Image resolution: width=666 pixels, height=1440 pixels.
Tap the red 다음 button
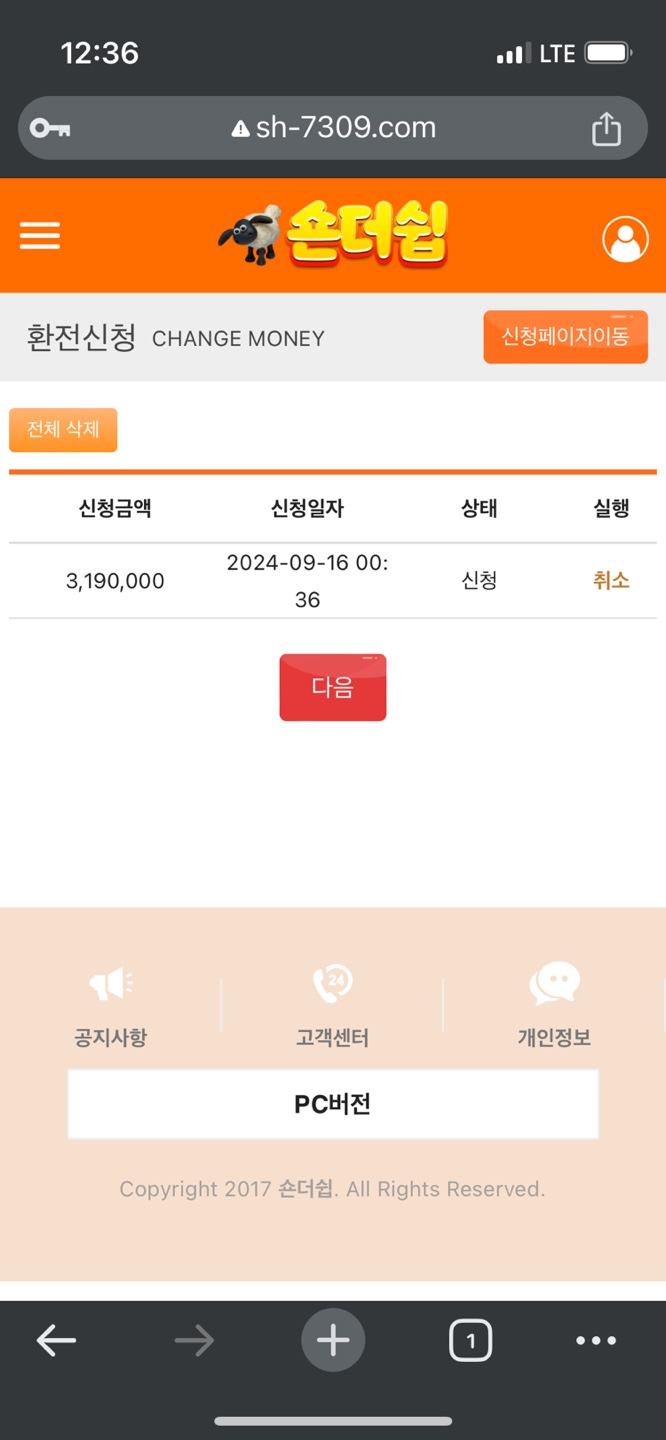click(x=332, y=688)
